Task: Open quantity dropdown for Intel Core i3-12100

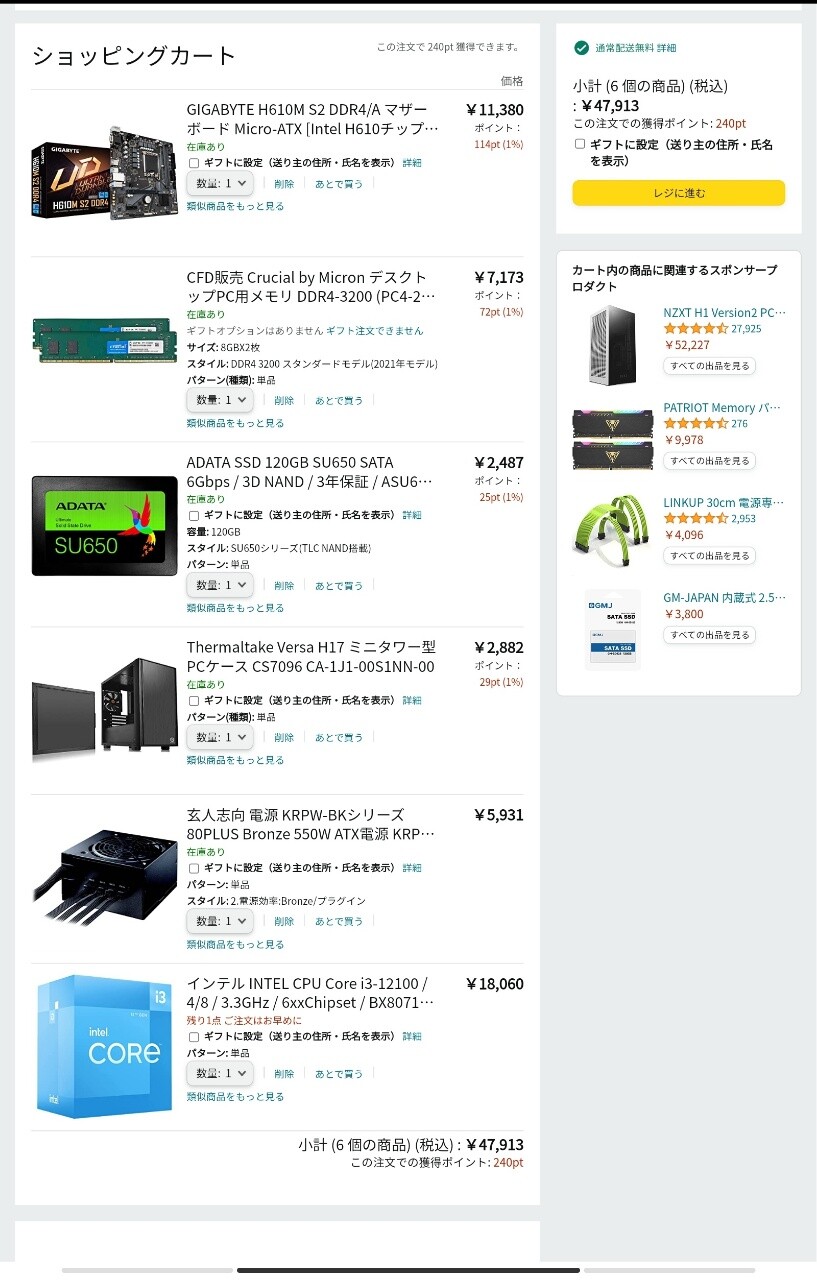Action: 220,1073
